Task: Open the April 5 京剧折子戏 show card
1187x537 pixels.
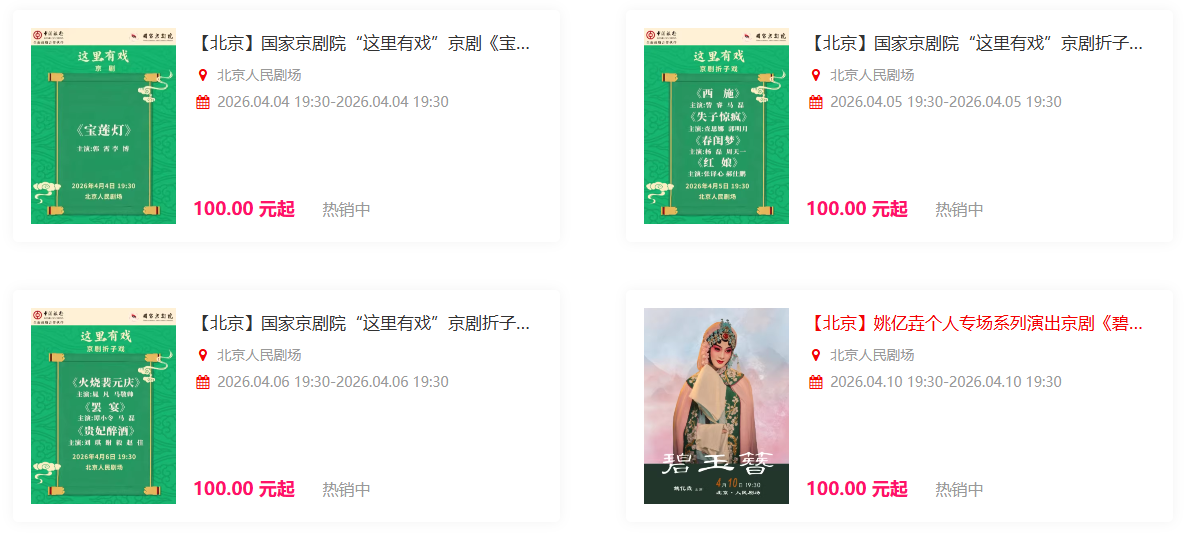Action: pyautogui.click(x=975, y=44)
